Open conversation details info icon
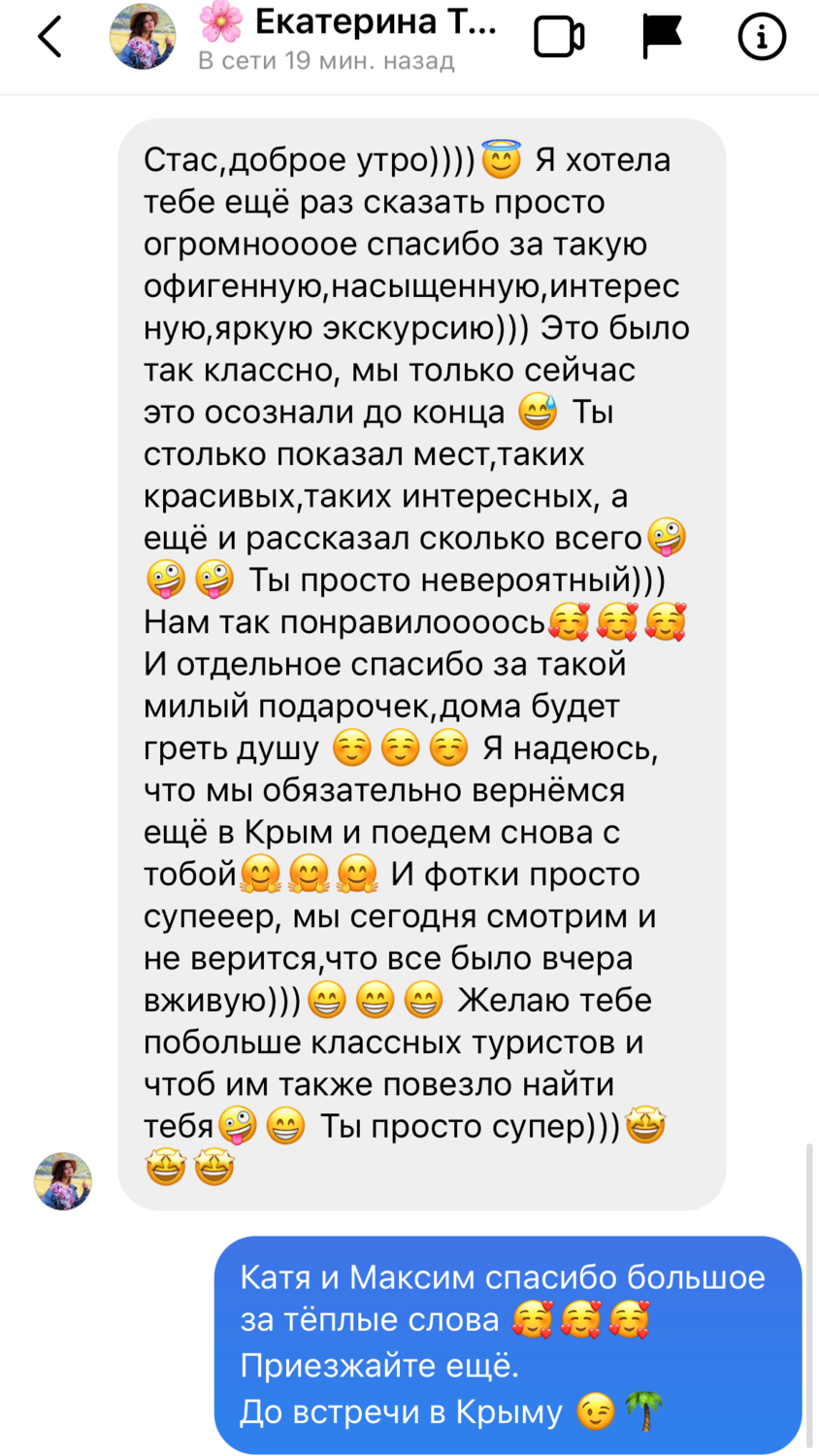 pyautogui.click(x=762, y=37)
